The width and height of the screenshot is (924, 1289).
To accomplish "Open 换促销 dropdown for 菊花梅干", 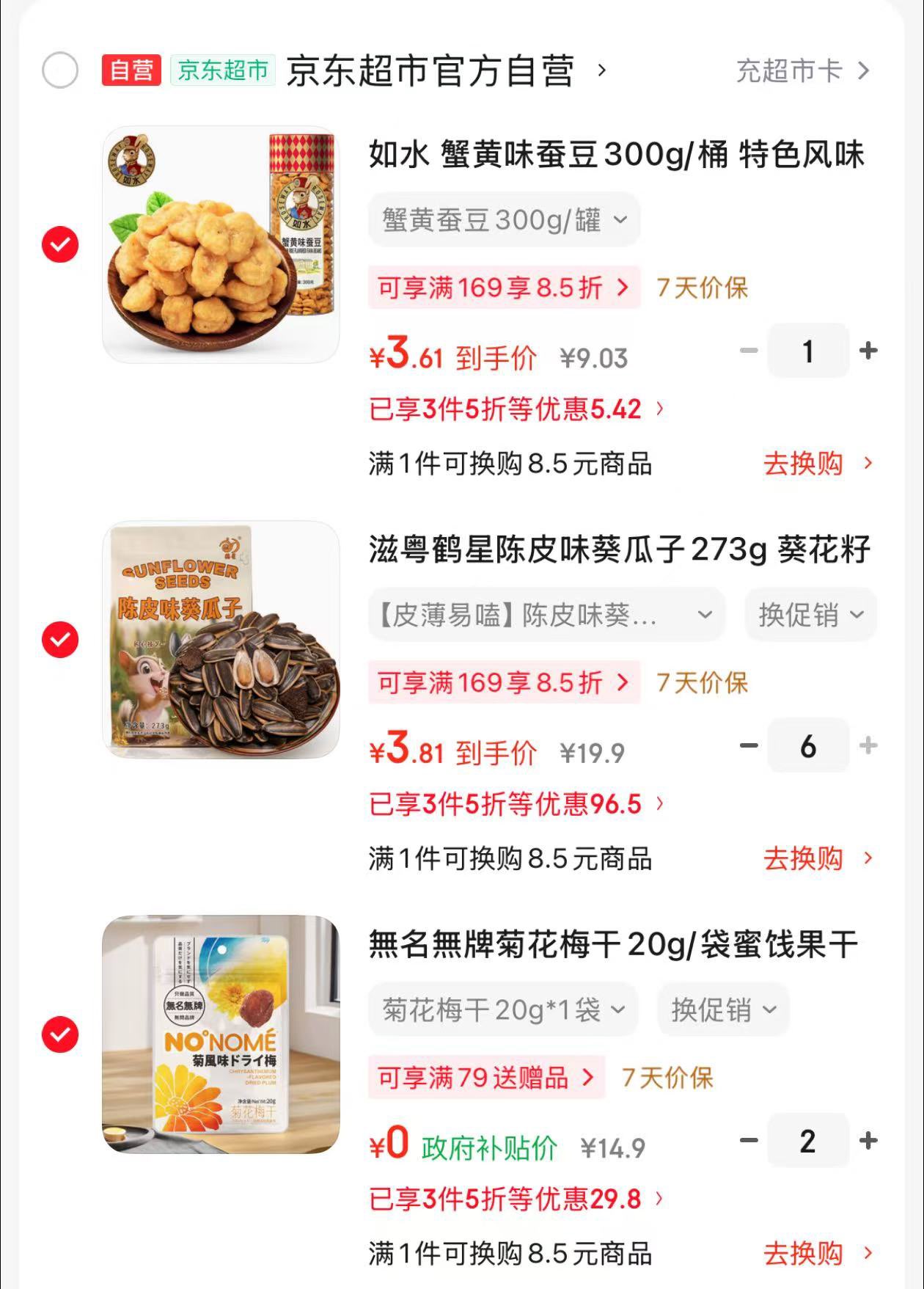I will [x=723, y=1009].
